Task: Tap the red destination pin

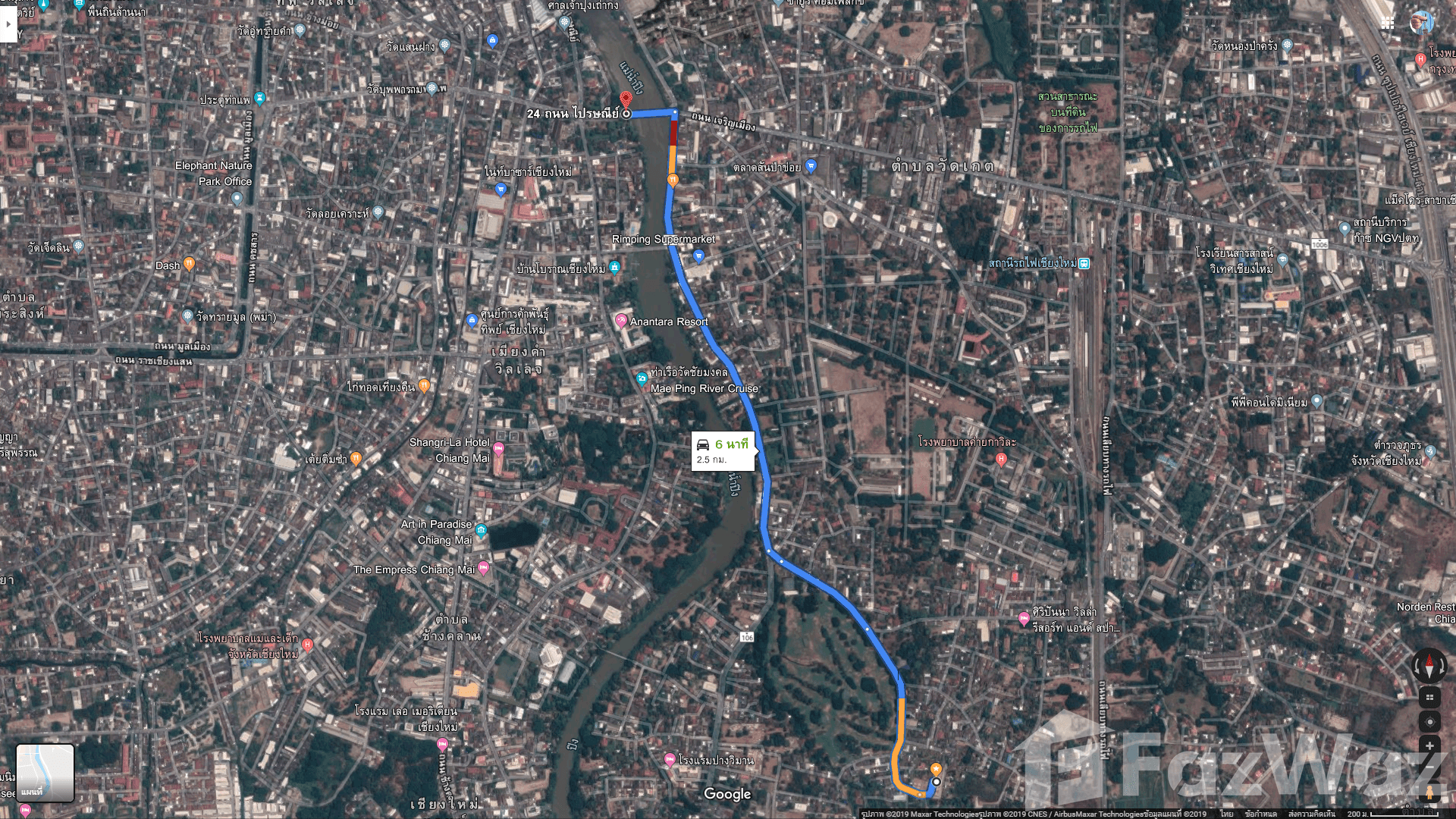Action: (x=626, y=99)
